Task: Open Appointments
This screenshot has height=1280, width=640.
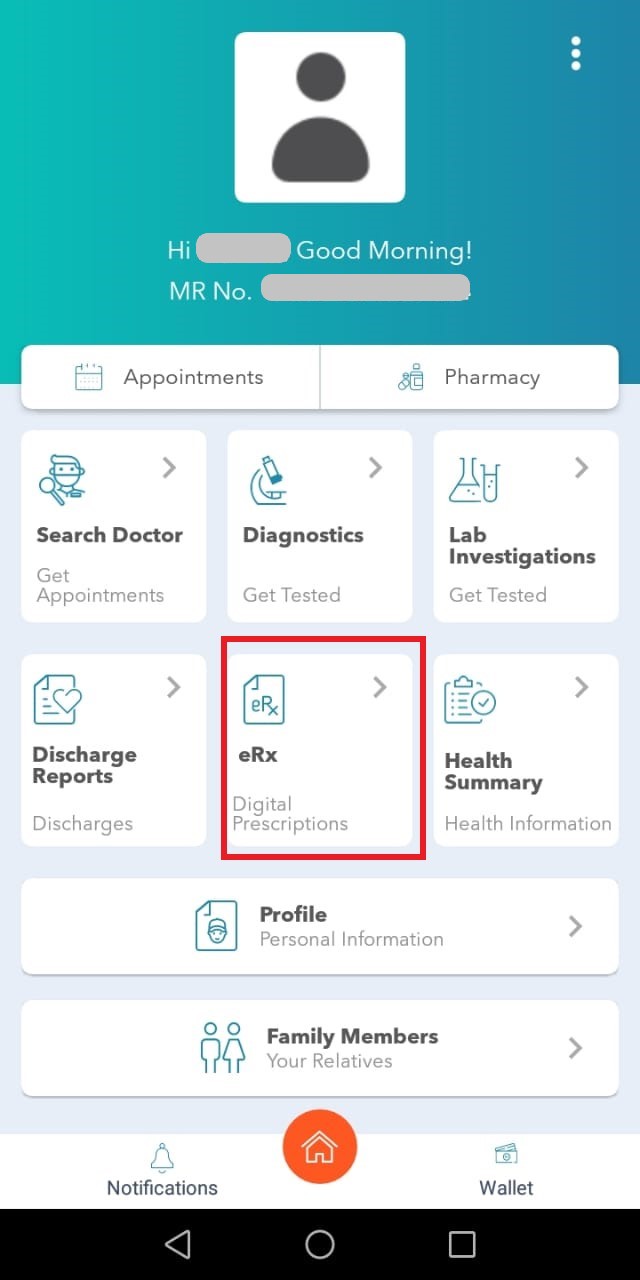Action: 170,377
